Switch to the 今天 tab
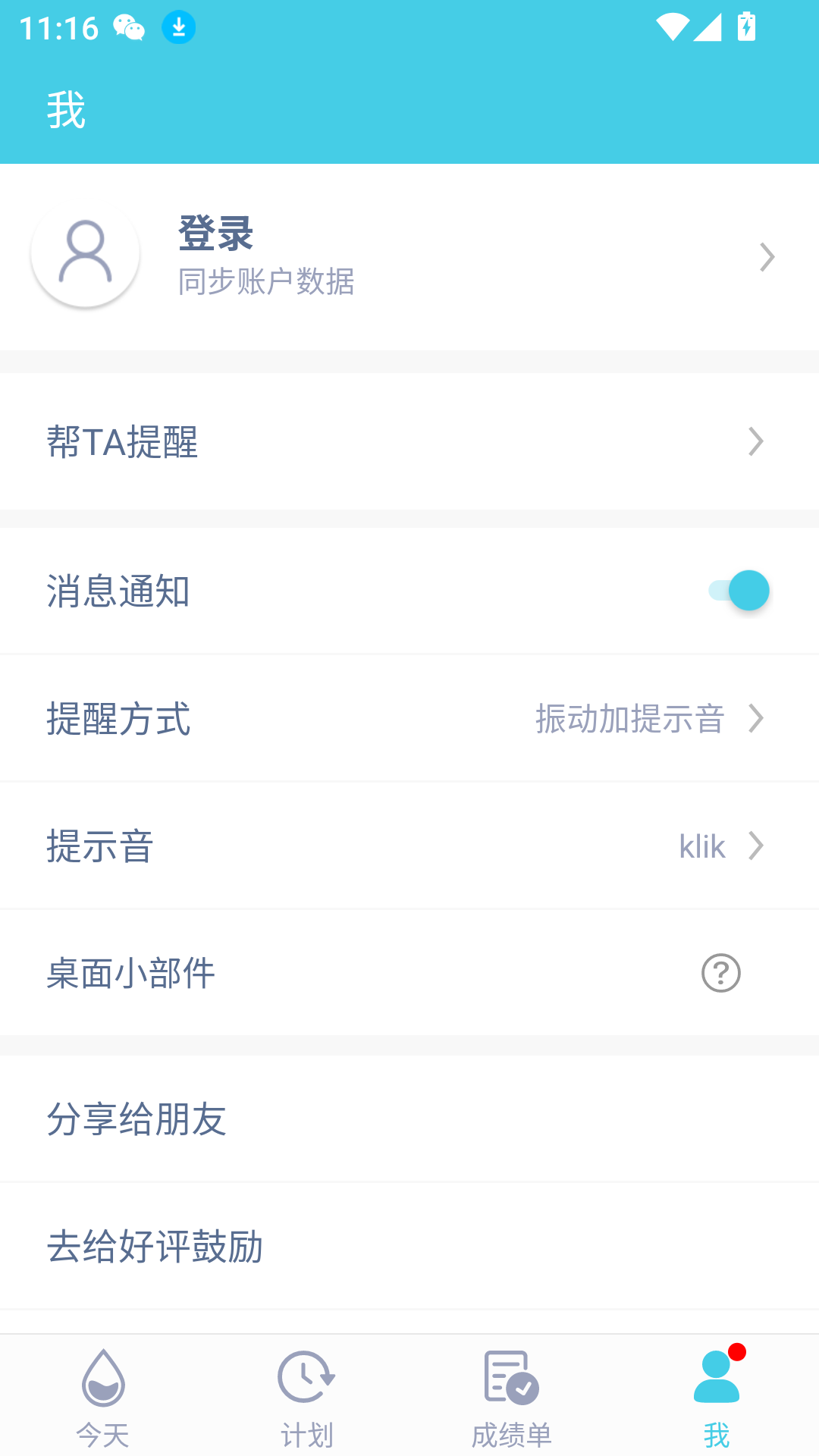Screen dimensions: 819x1456 point(102,1399)
